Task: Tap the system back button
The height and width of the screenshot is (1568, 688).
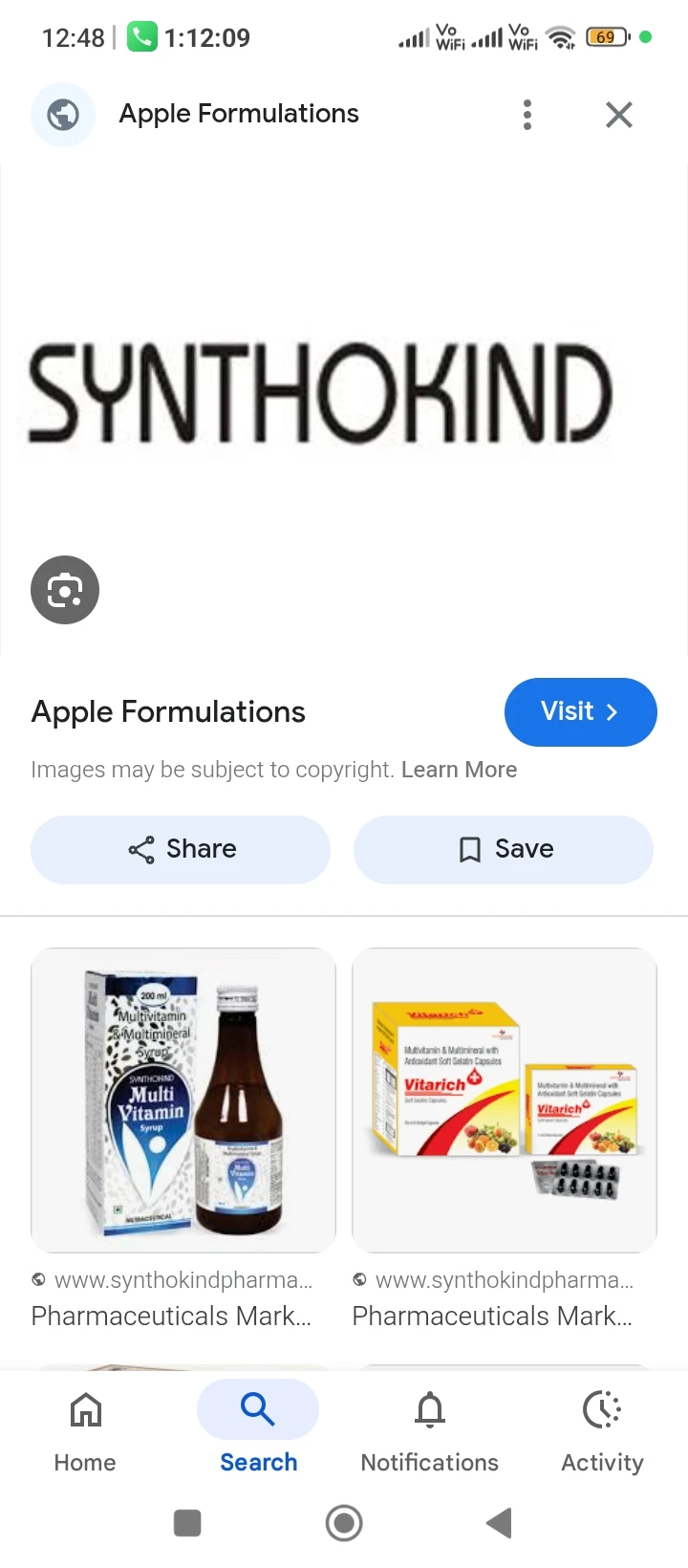Action: (x=499, y=1523)
